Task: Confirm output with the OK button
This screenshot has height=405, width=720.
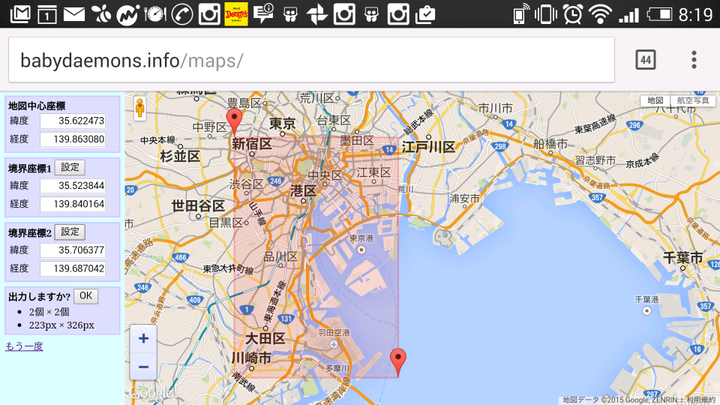Action: click(86, 296)
